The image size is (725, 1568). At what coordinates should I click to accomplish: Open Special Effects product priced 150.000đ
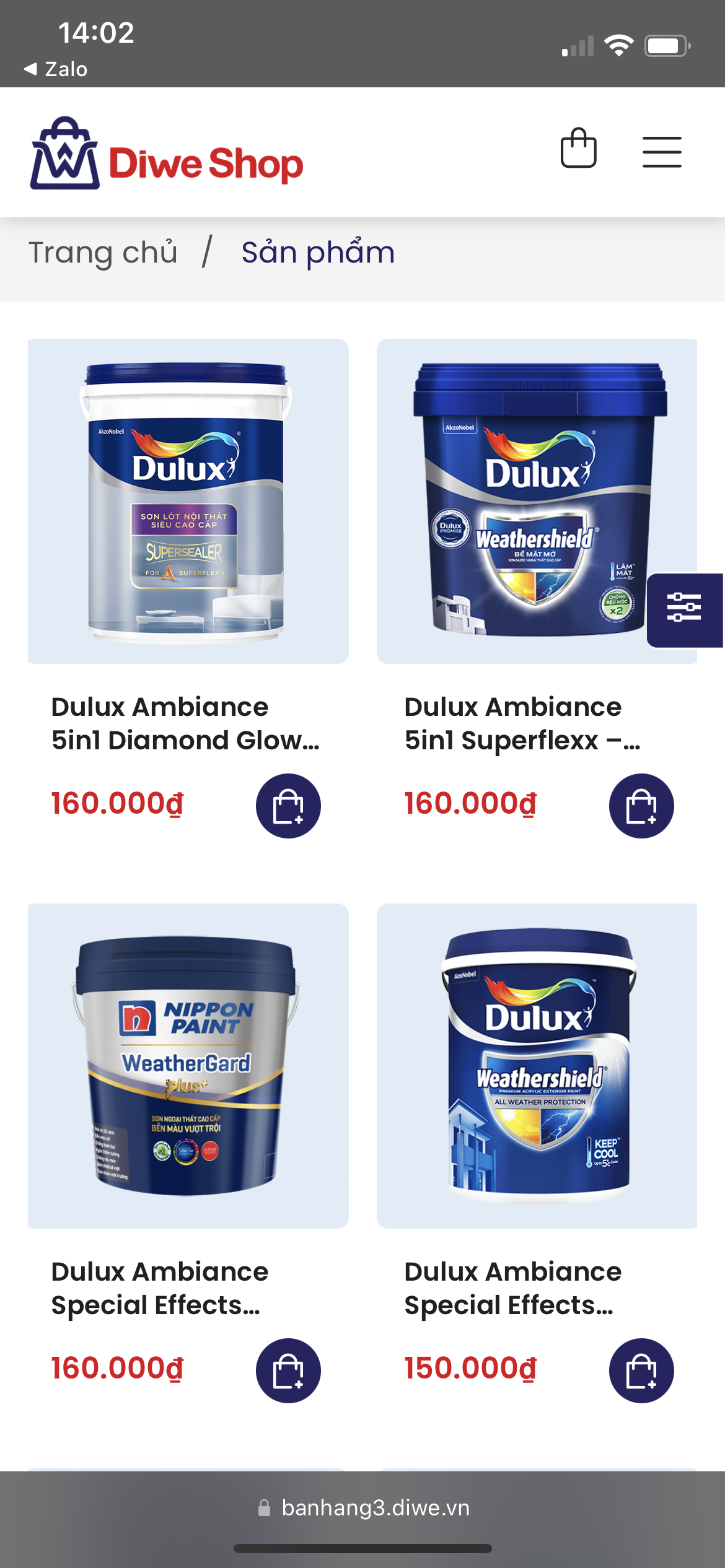(537, 1065)
